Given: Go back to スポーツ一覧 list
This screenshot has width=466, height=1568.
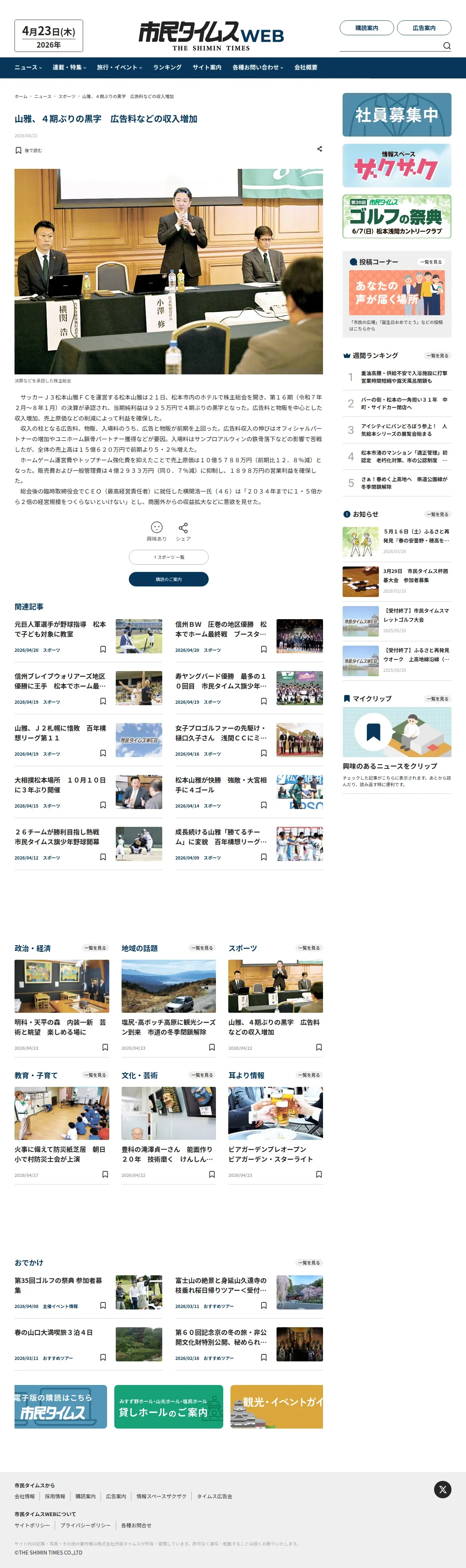Looking at the screenshot, I should [168, 557].
